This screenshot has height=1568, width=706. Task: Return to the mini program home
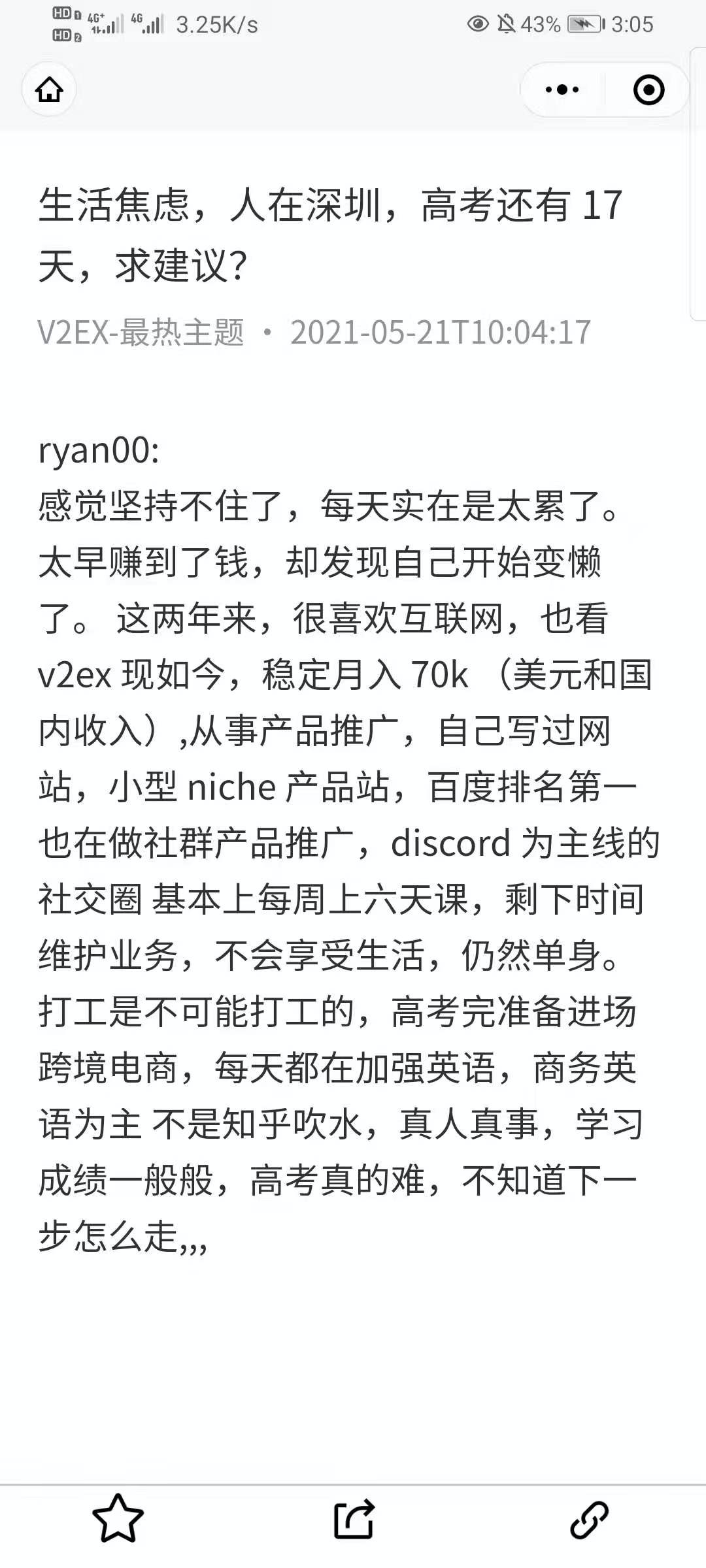pos(49,90)
